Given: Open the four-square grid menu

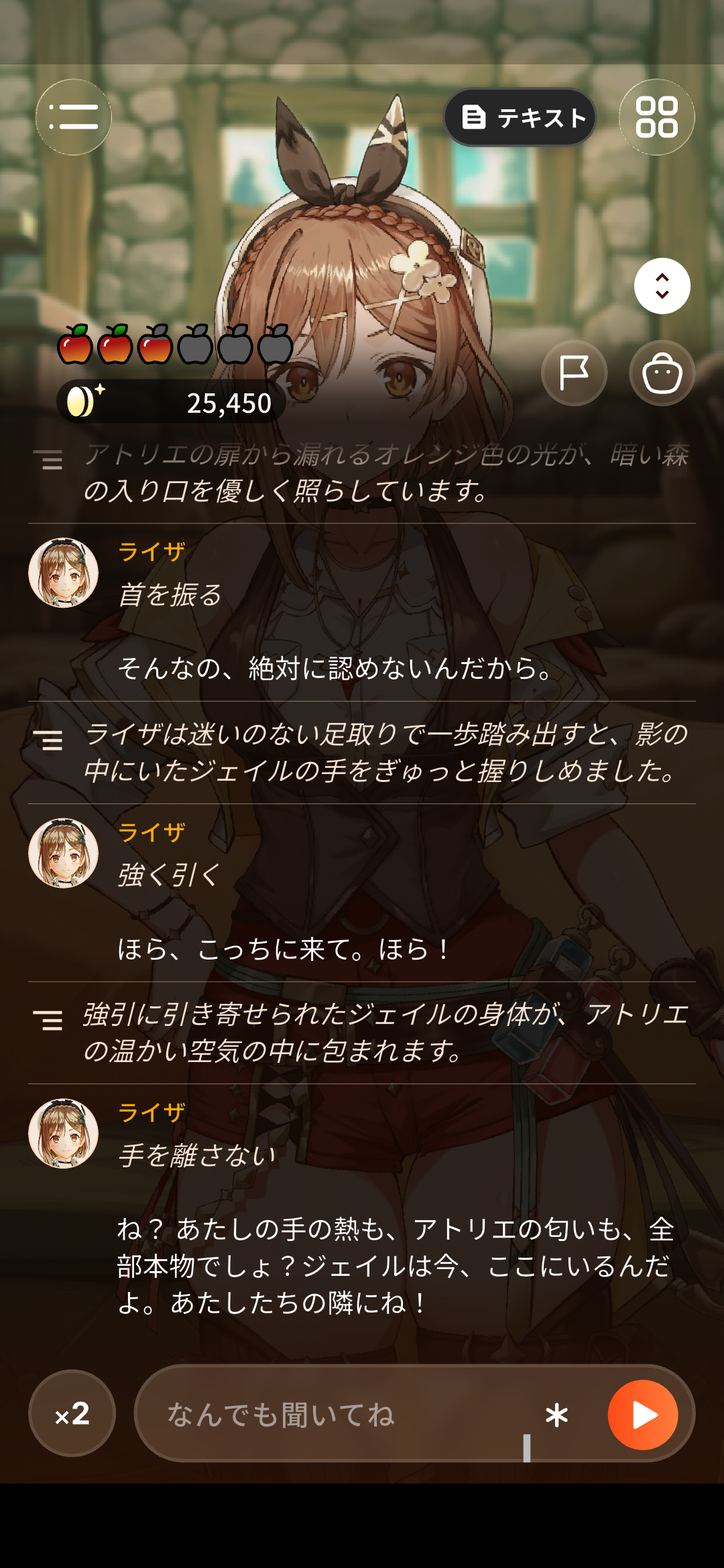Looking at the screenshot, I should [656, 117].
